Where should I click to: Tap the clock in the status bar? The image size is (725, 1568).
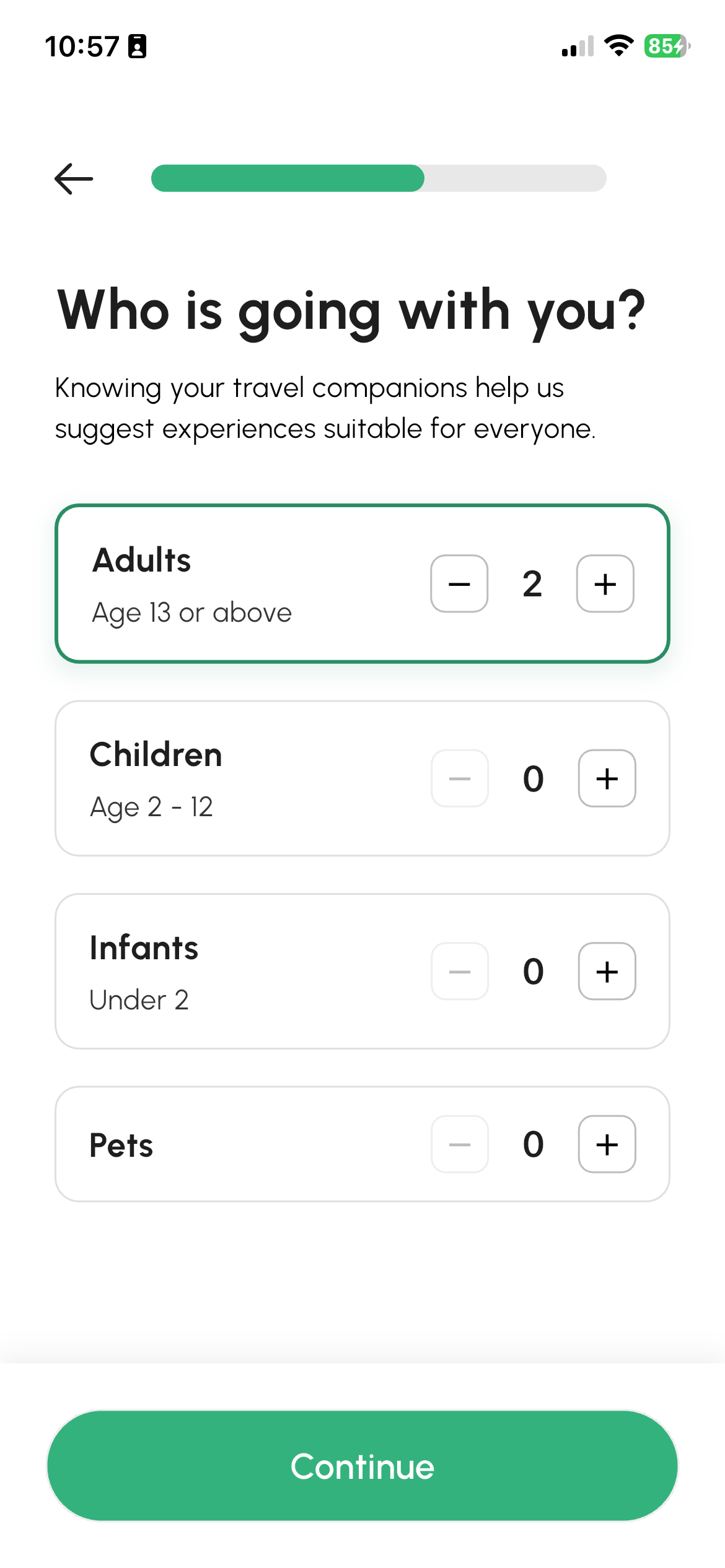[84, 46]
